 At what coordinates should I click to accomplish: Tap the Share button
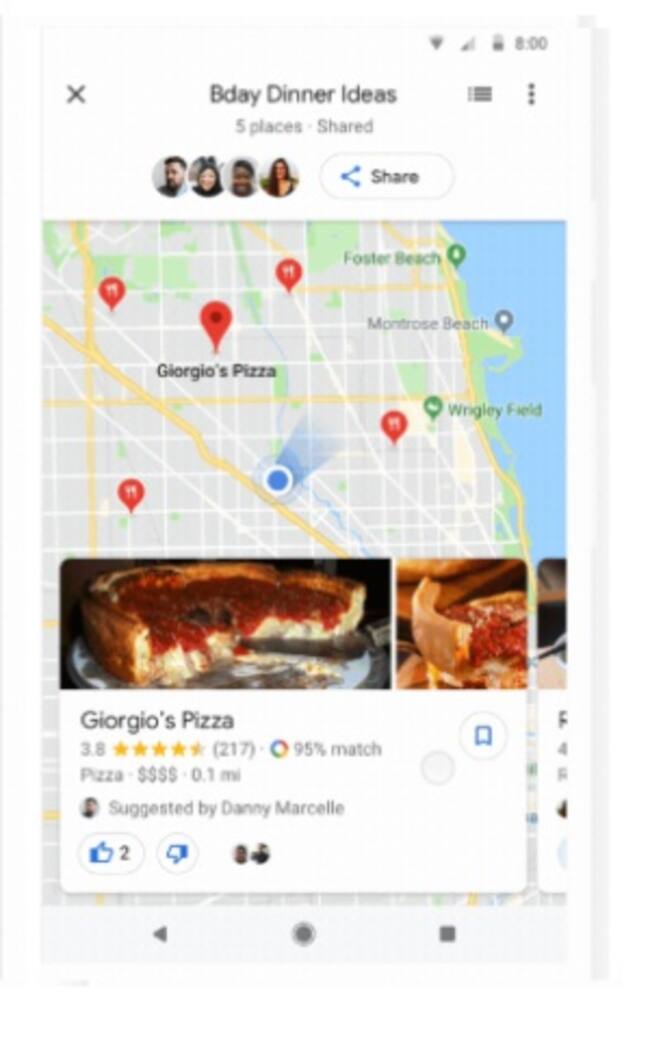(x=386, y=177)
